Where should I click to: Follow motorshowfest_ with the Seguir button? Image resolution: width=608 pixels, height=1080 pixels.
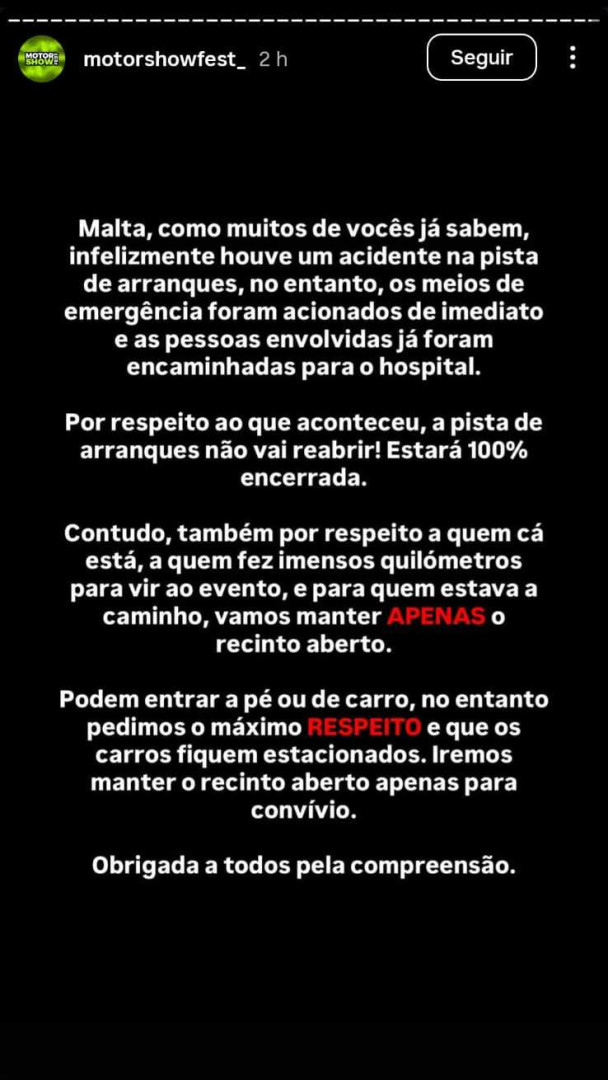pyautogui.click(x=481, y=58)
